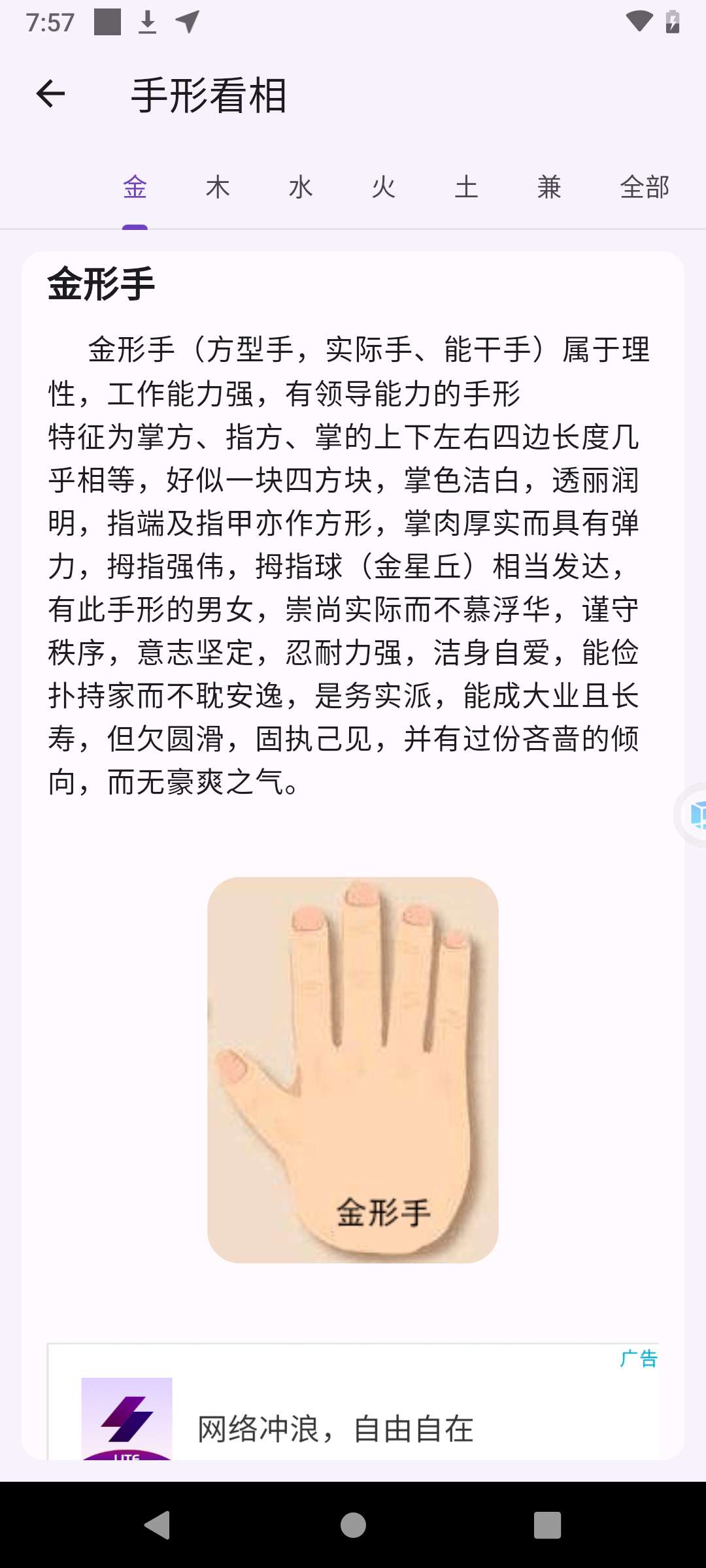Tap the floating cube icon at screen edge
Image resolution: width=706 pixels, height=1568 pixels.
point(694,815)
